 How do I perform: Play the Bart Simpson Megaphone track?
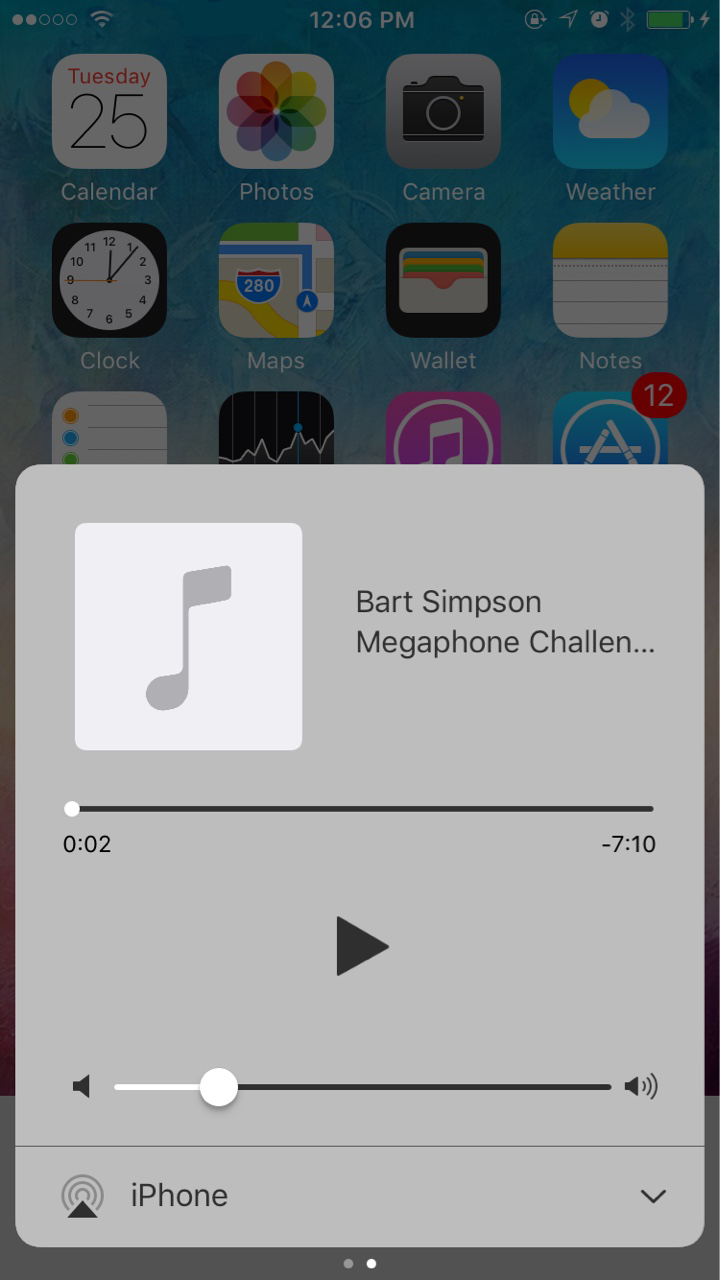(x=361, y=946)
